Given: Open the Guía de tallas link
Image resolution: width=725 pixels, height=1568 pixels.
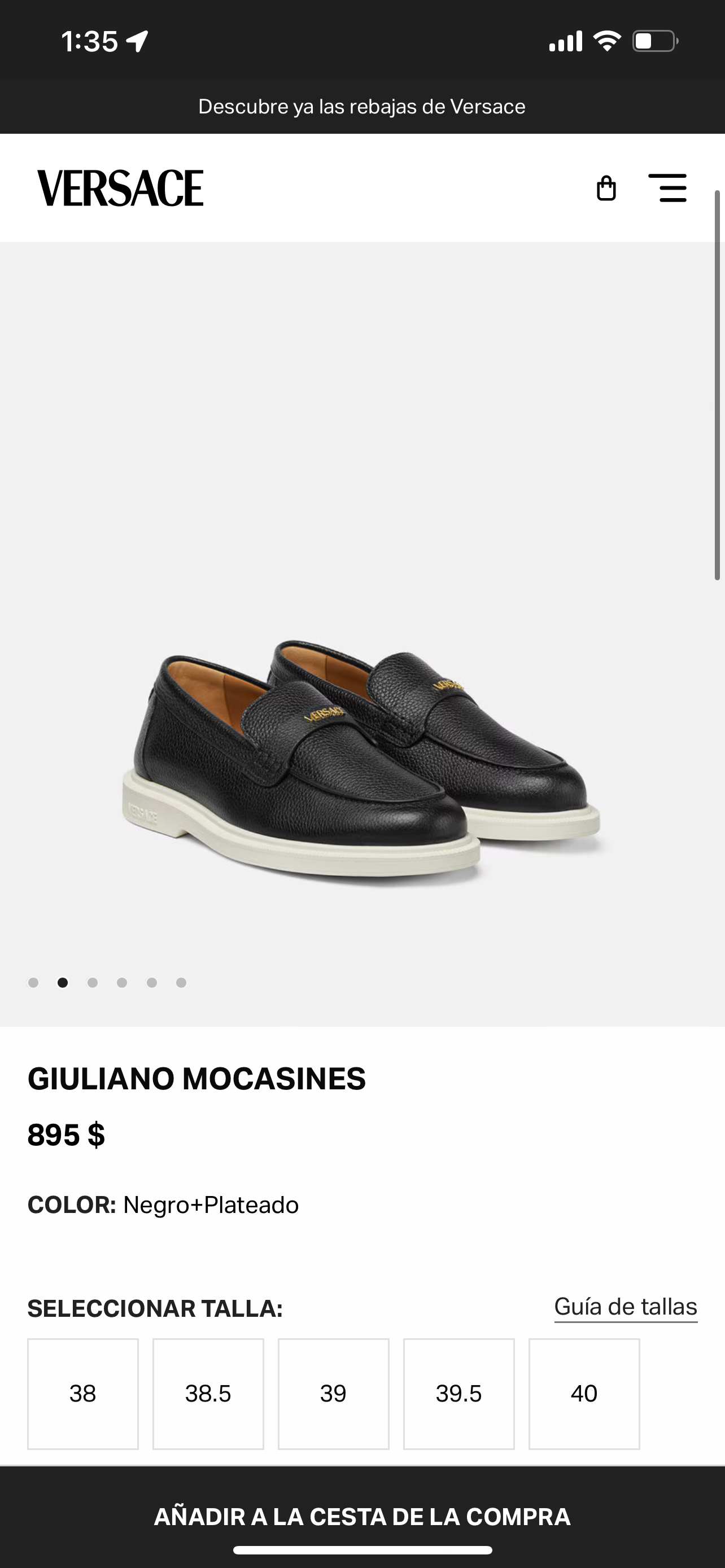Looking at the screenshot, I should pos(625,1307).
